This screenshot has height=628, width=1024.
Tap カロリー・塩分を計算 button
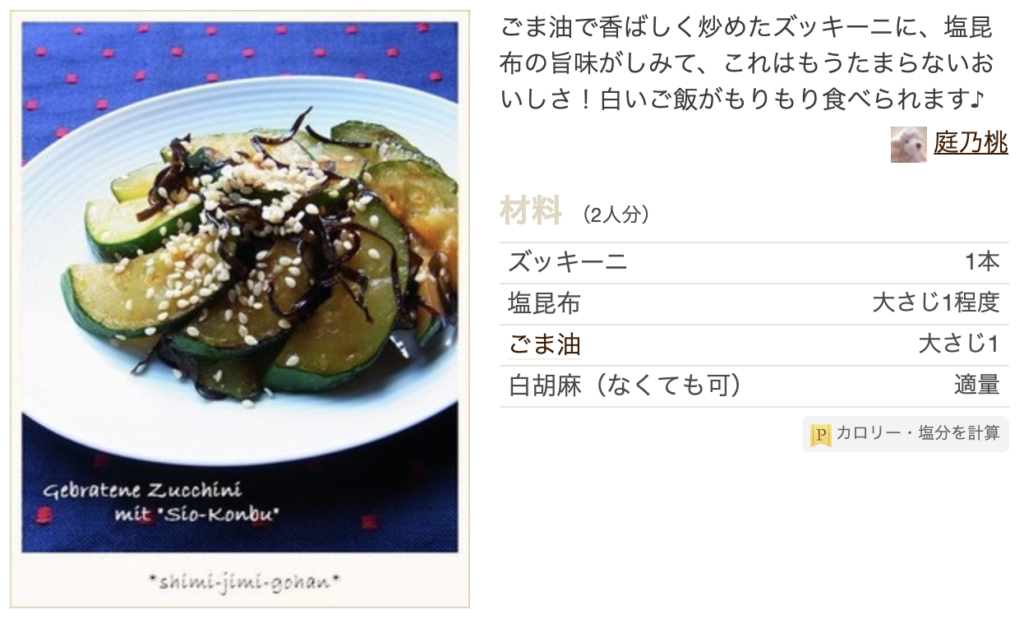click(905, 433)
